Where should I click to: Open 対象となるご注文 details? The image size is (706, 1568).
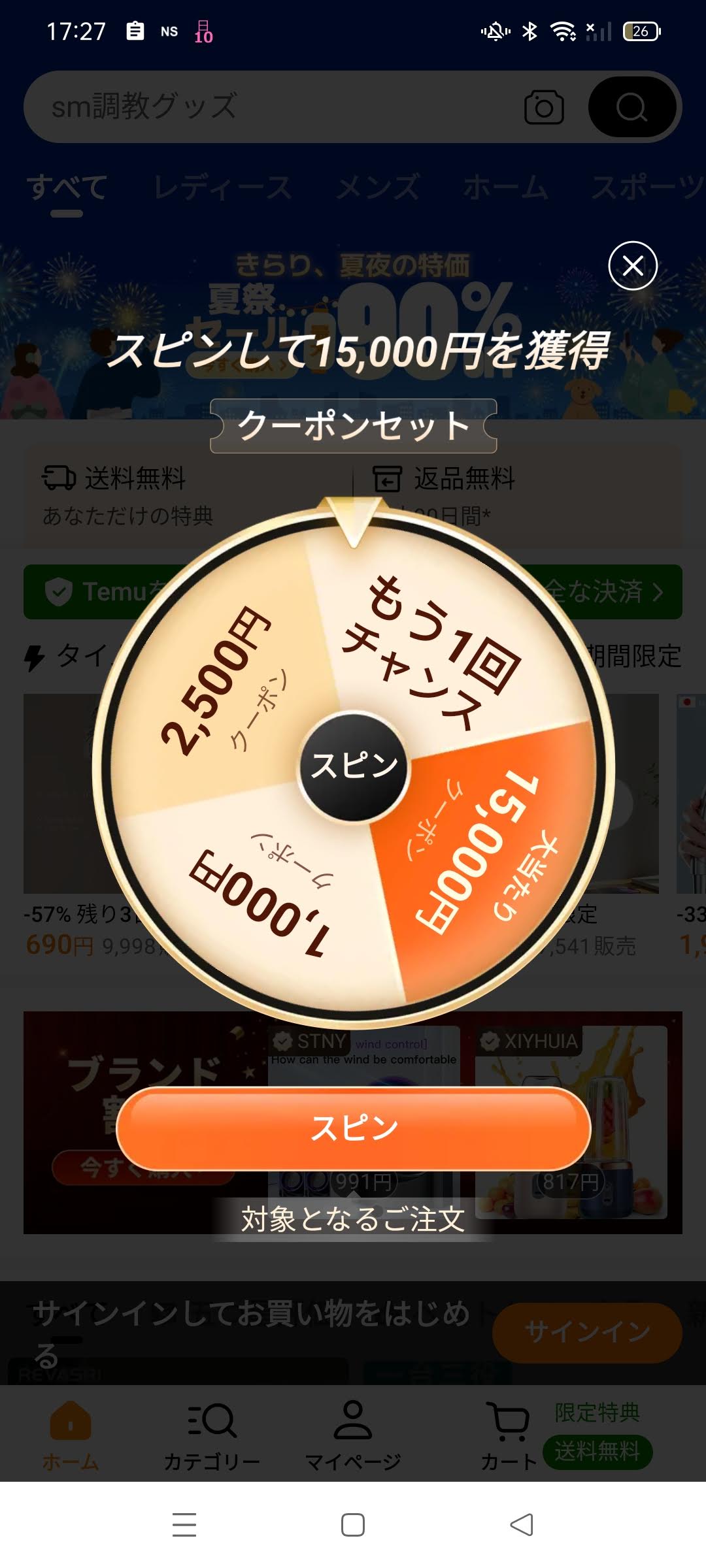pos(353,1219)
